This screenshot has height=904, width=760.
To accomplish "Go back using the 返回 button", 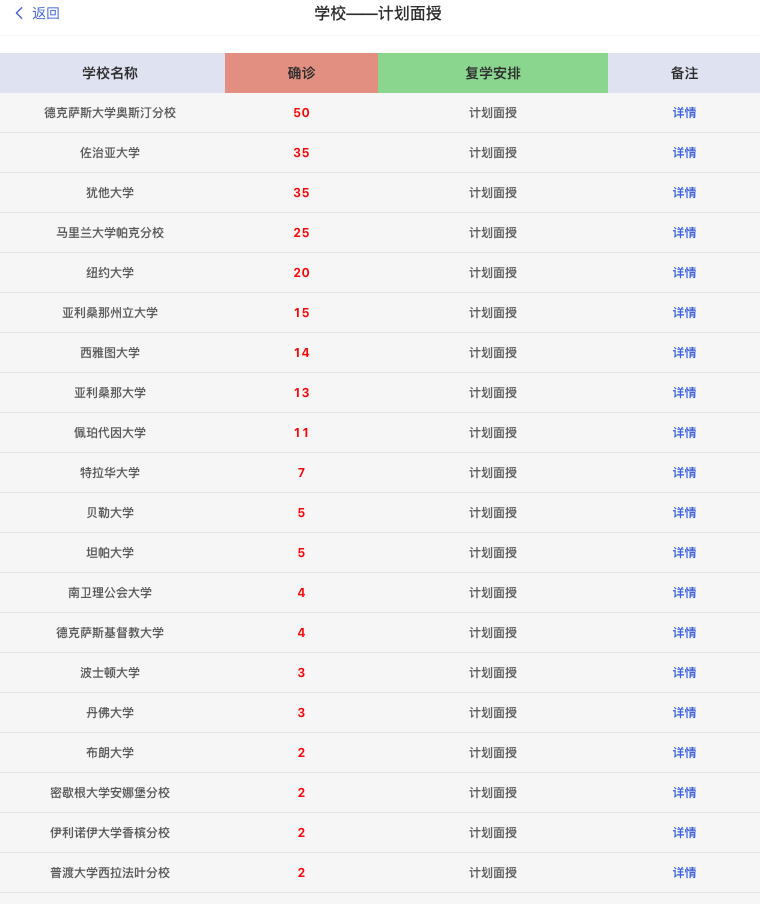I will pyautogui.click(x=37, y=13).
